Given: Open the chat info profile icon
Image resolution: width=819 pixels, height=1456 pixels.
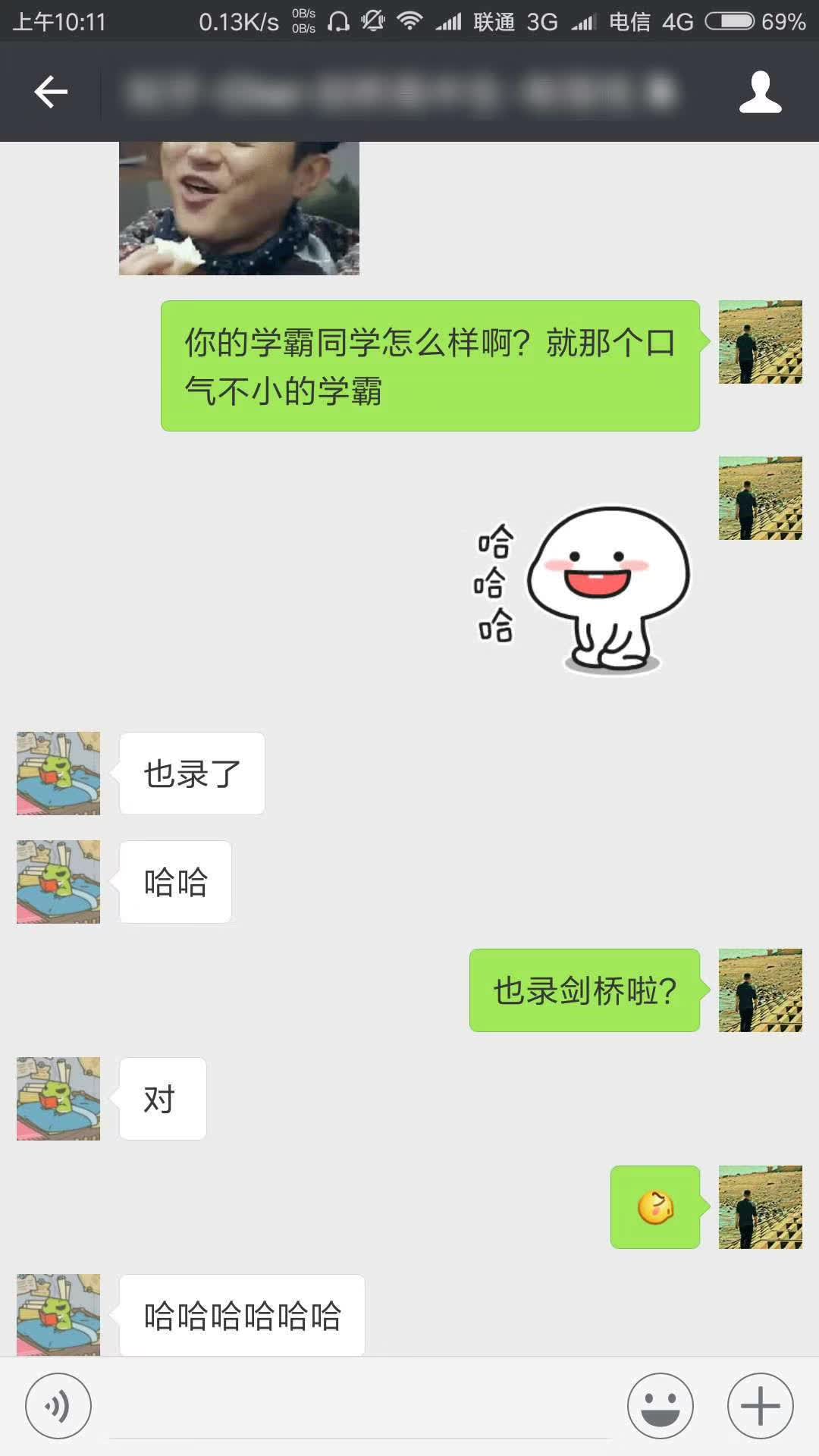Looking at the screenshot, I should click(x=760, y=93).
